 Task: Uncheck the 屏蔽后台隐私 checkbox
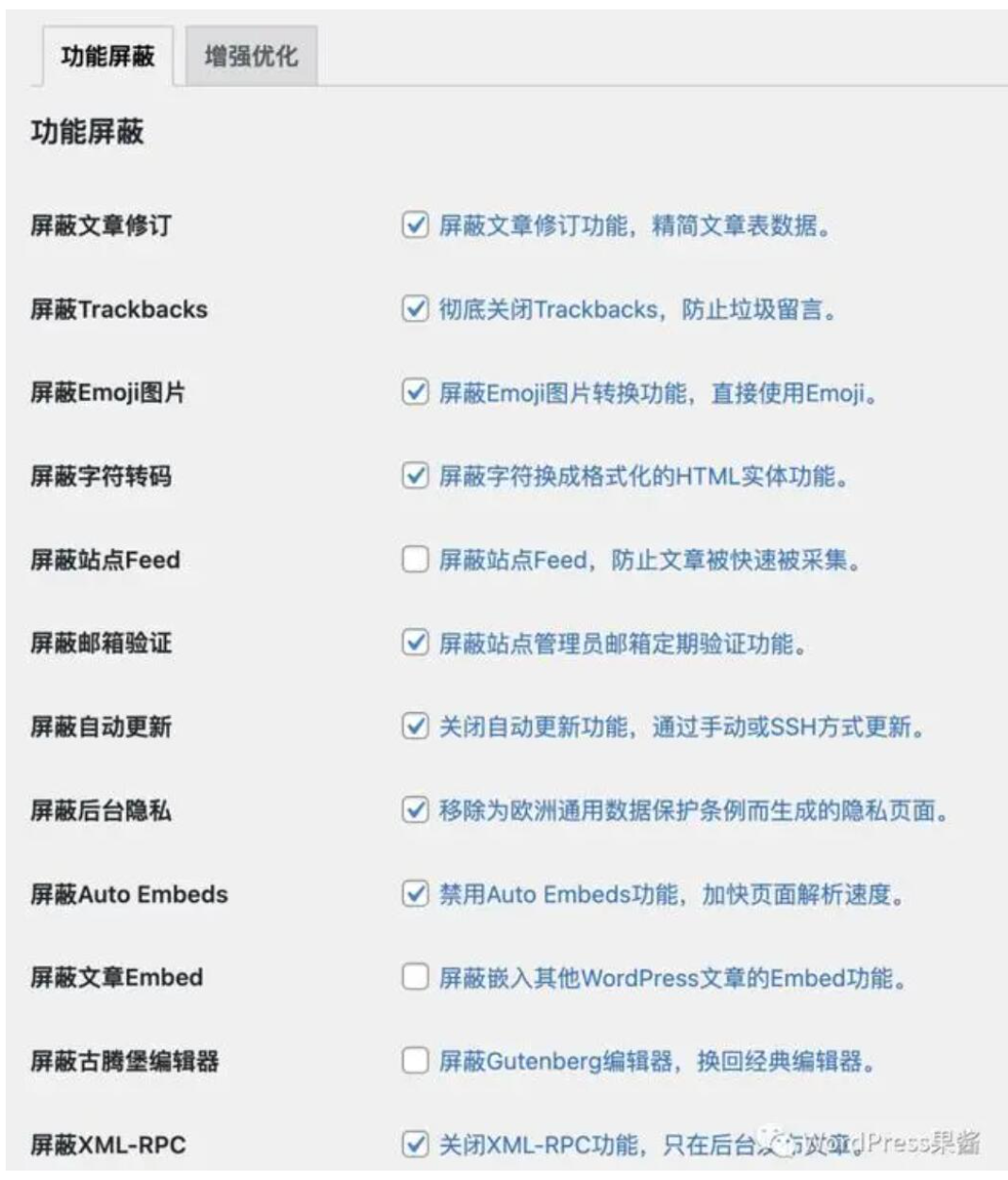point(415,810)
